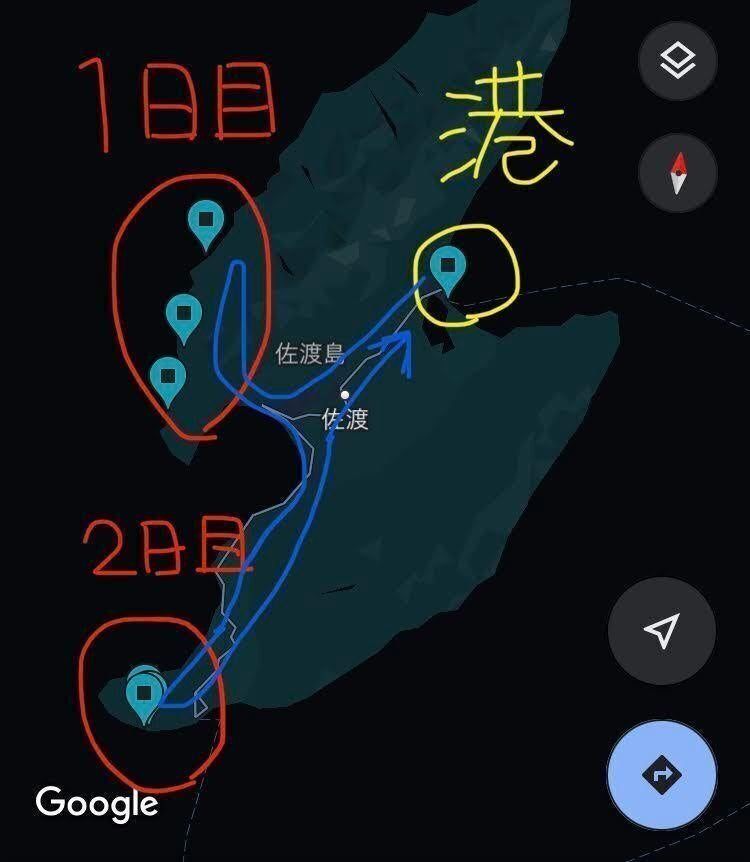Start directions with the blue button
Viewport: 750px width, 862px height.
(661, 774)
